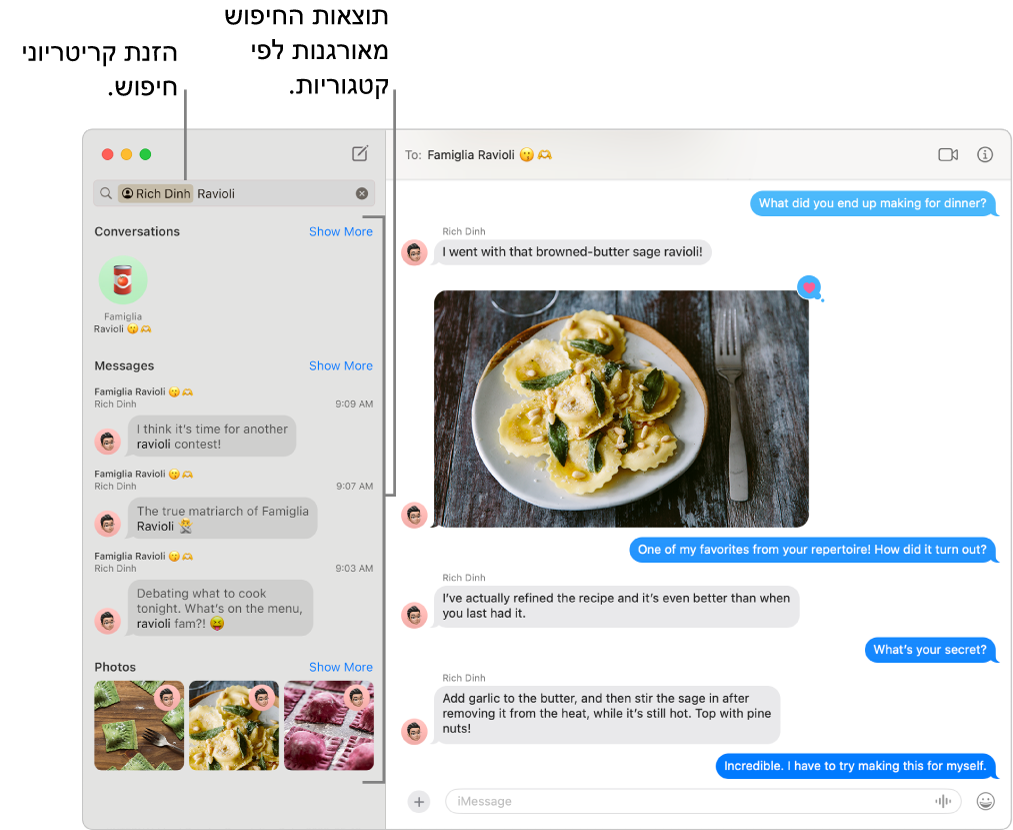Open the sage ravioli plate photo result

tap(233, 726)
